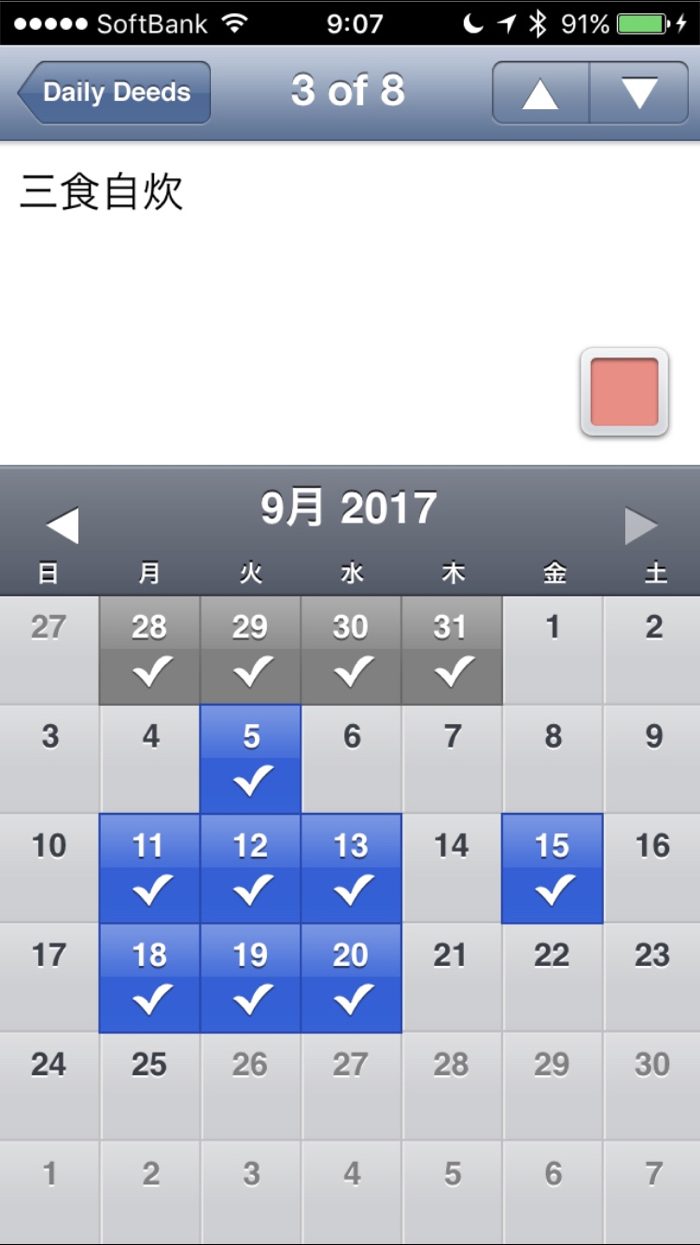Viewport: 700px width, 1245px height.
Task: Mark September 25 as done
Action: [x=150, y=1086]
